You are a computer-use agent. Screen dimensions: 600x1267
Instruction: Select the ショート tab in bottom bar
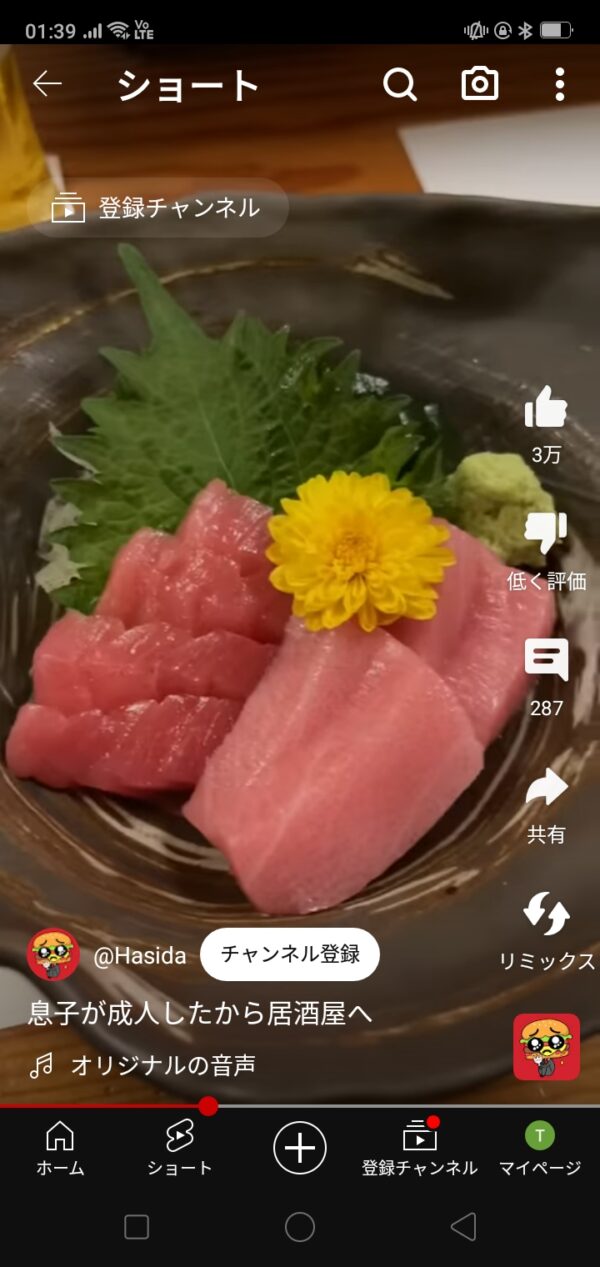(x=180, y=1147)
